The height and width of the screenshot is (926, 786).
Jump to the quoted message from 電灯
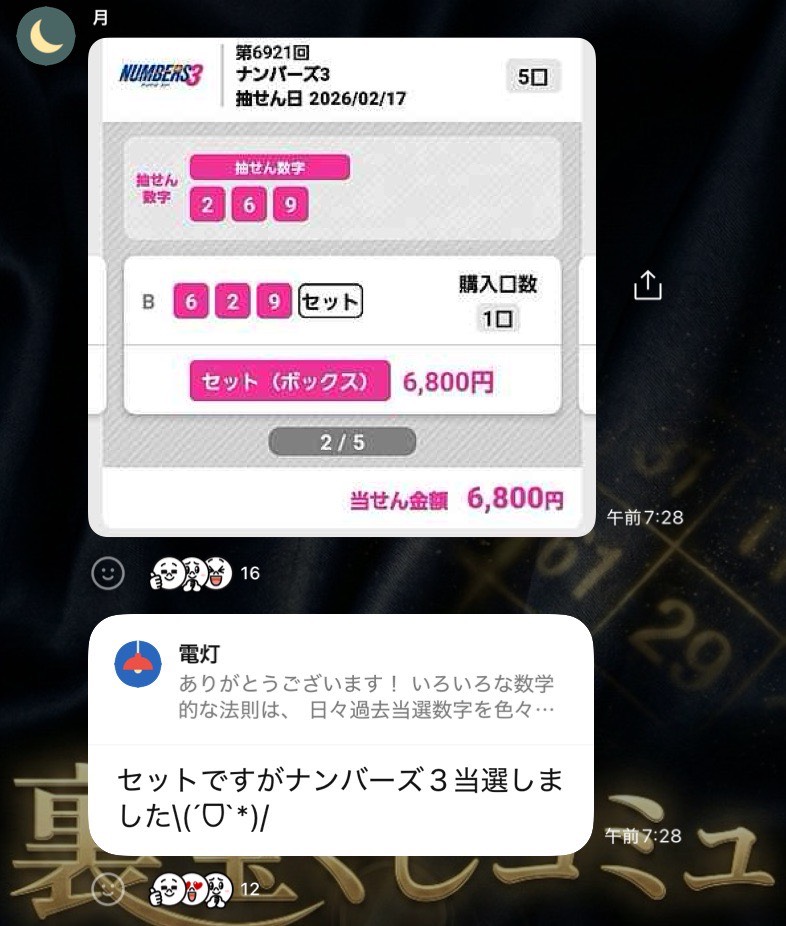(340, 682)
